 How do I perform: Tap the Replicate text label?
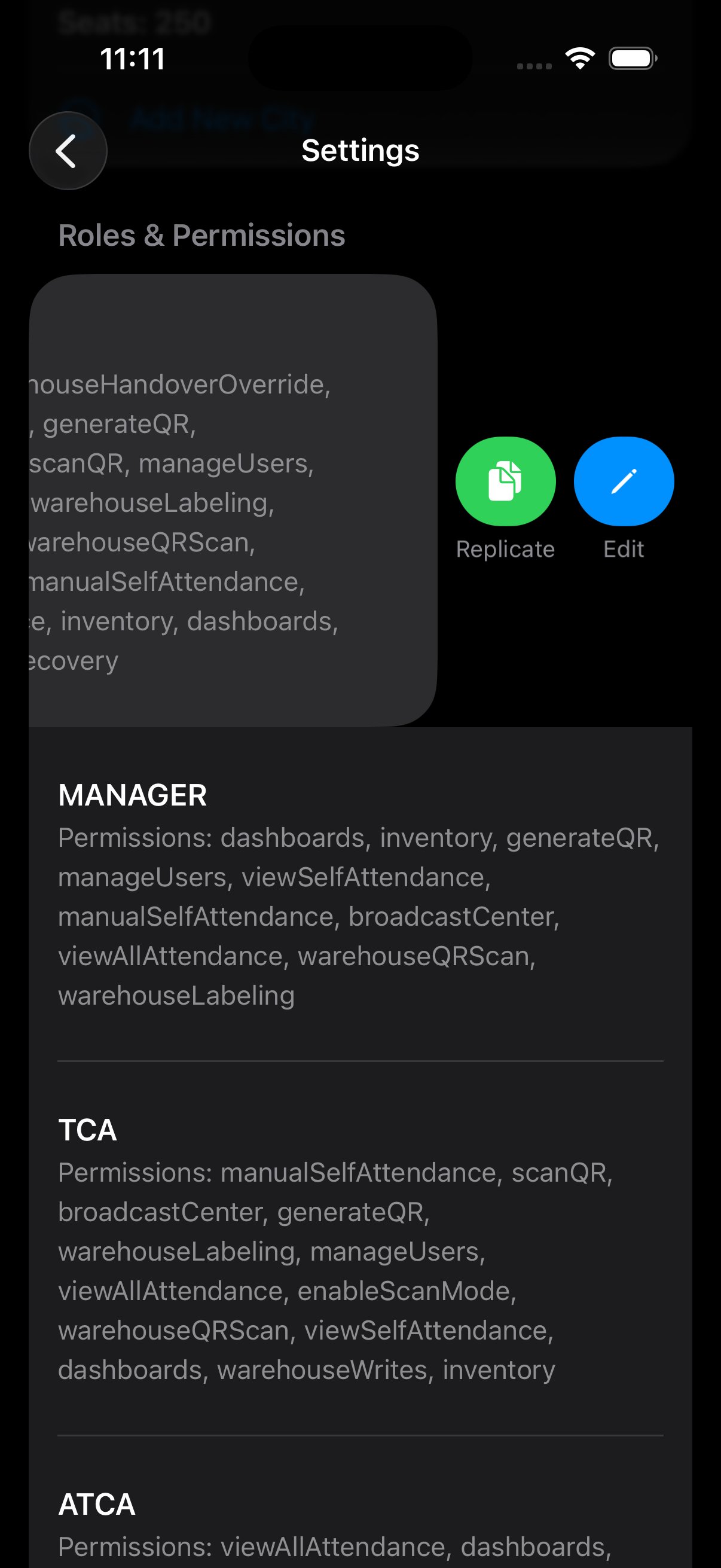505,548
